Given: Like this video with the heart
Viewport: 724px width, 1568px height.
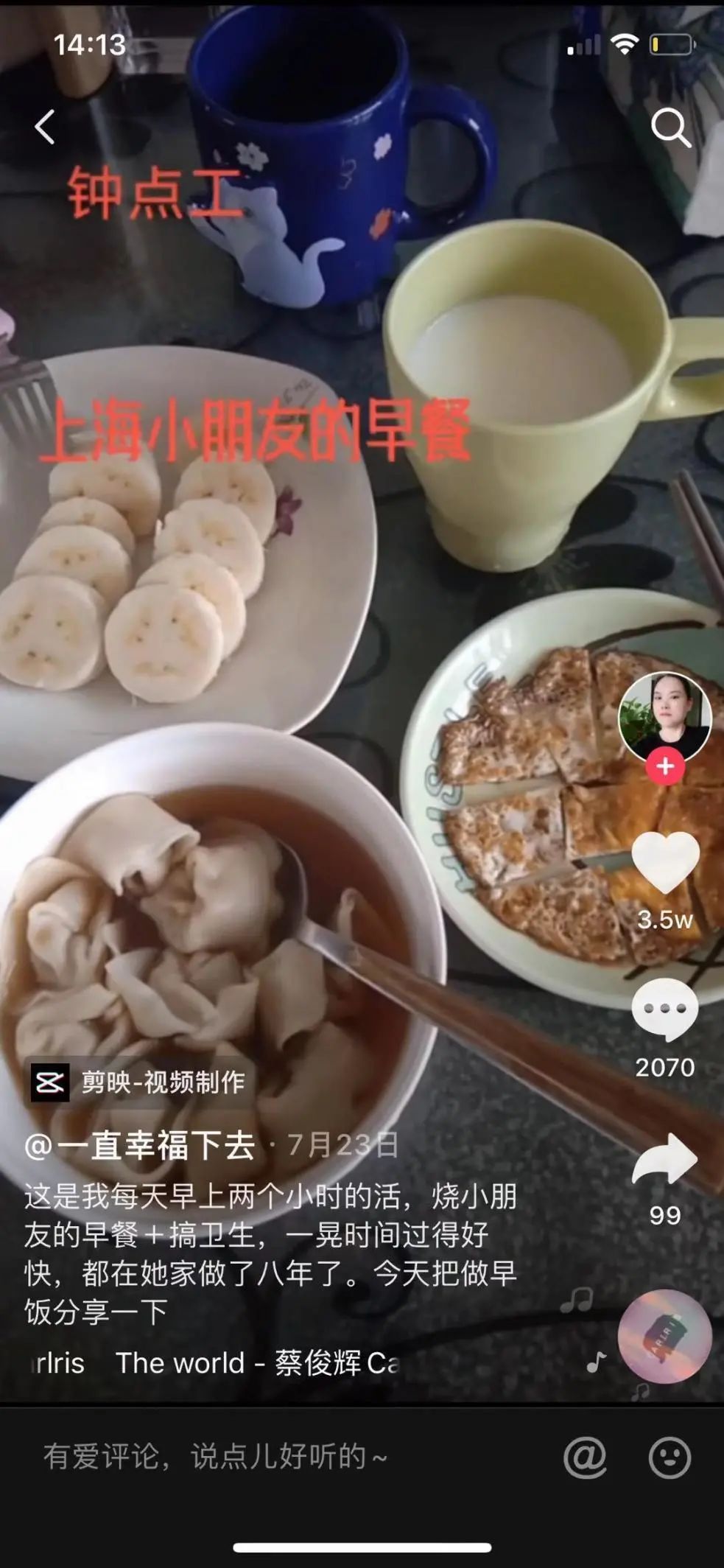Looking at the screenshot, I should [665, 863].
